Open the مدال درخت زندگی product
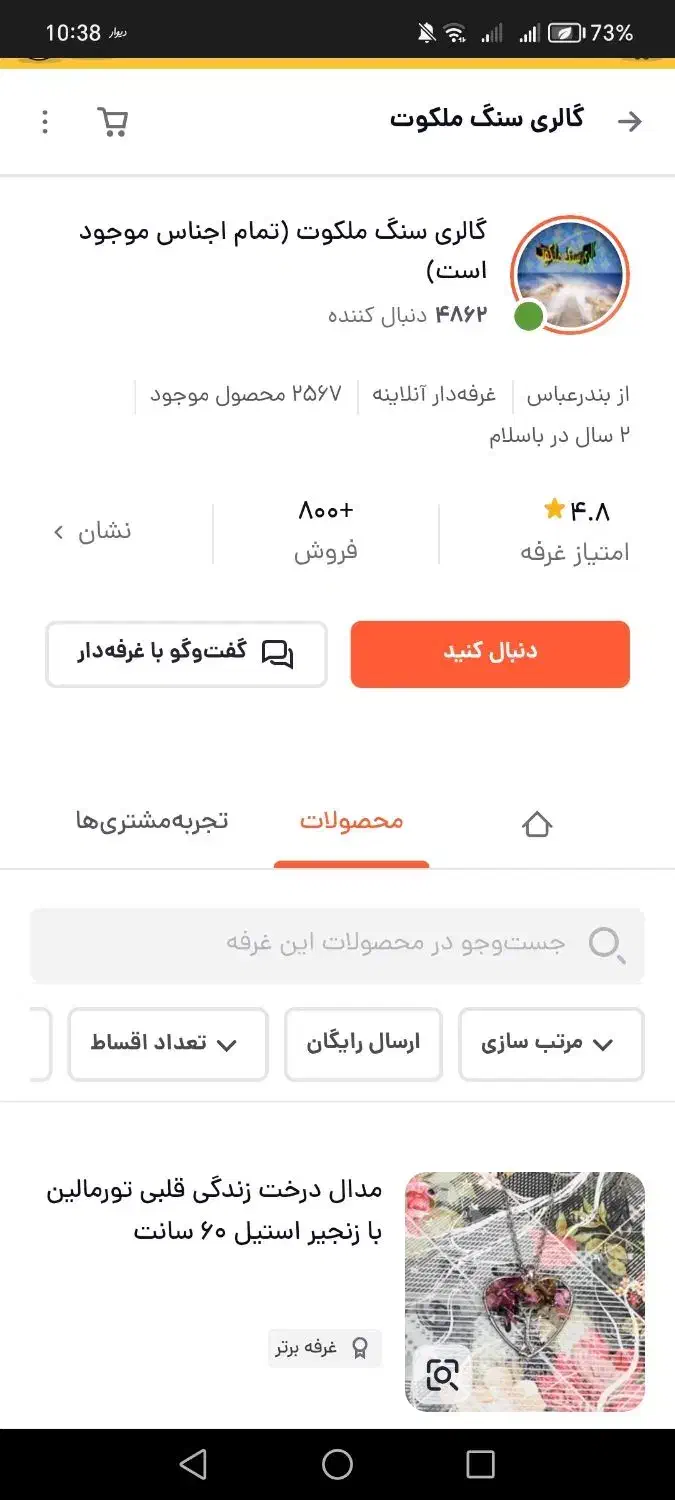Viewport: 675px width, 1500px height. point(214,1210)
